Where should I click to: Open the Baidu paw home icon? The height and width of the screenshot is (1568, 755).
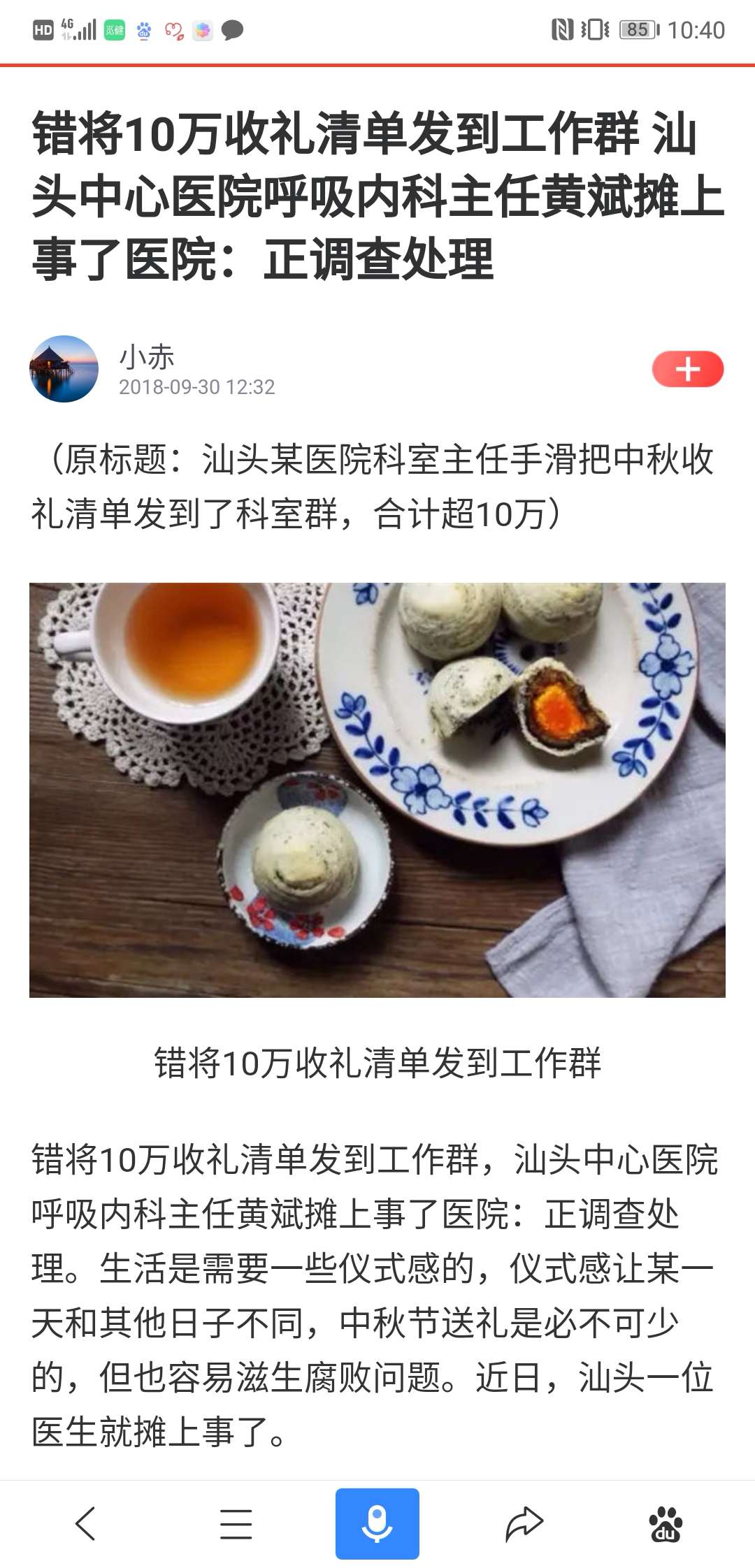(x=666, y=1523)
